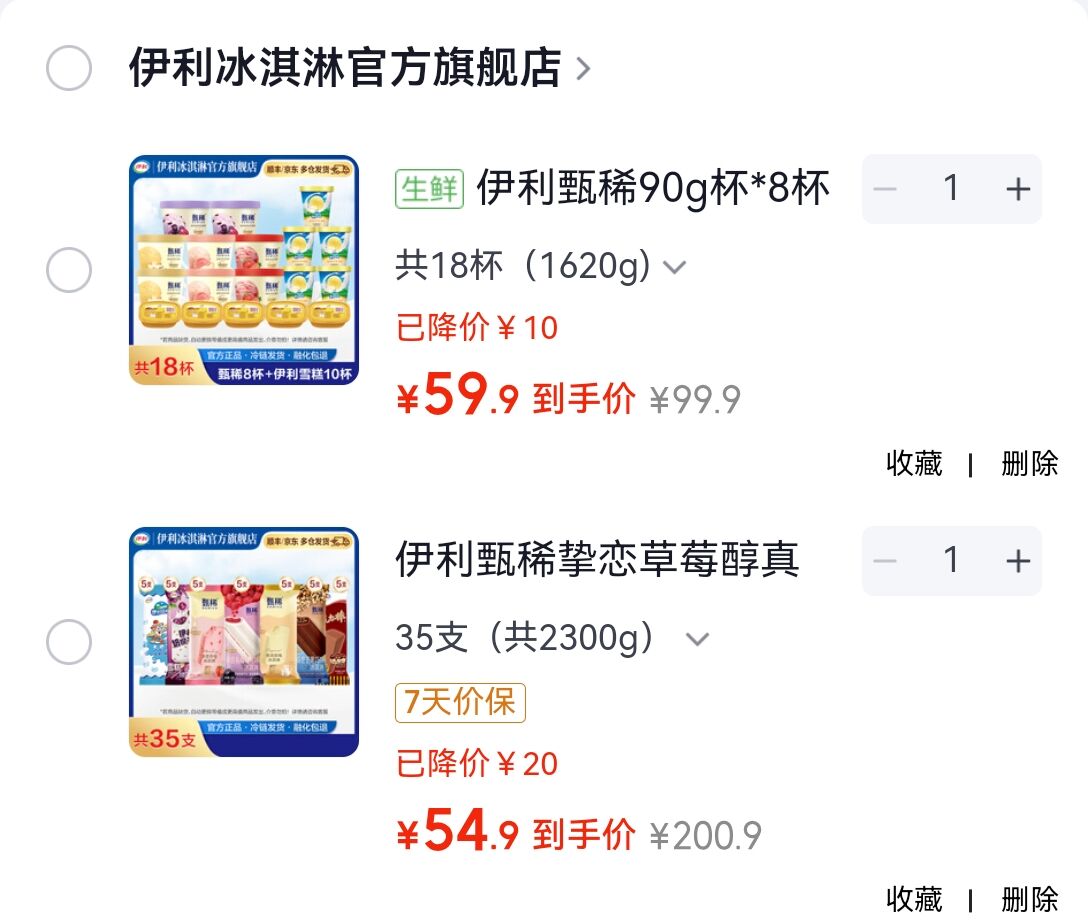This screenshot has height=922, width=1088.
Task: Expand the 35支（共2300g）spec dropdown
Action: 697,639
